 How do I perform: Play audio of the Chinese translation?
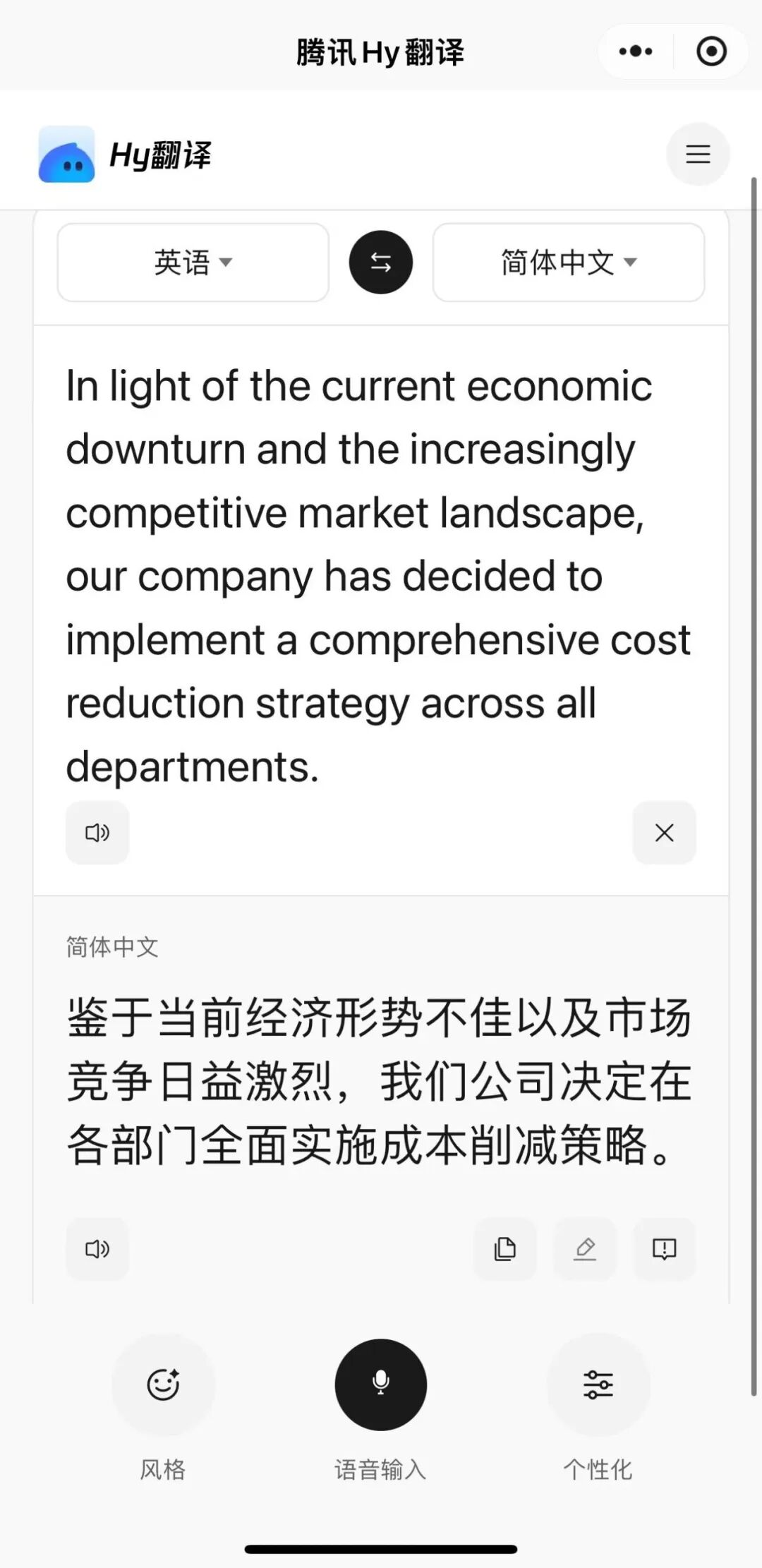point(97,1249)
